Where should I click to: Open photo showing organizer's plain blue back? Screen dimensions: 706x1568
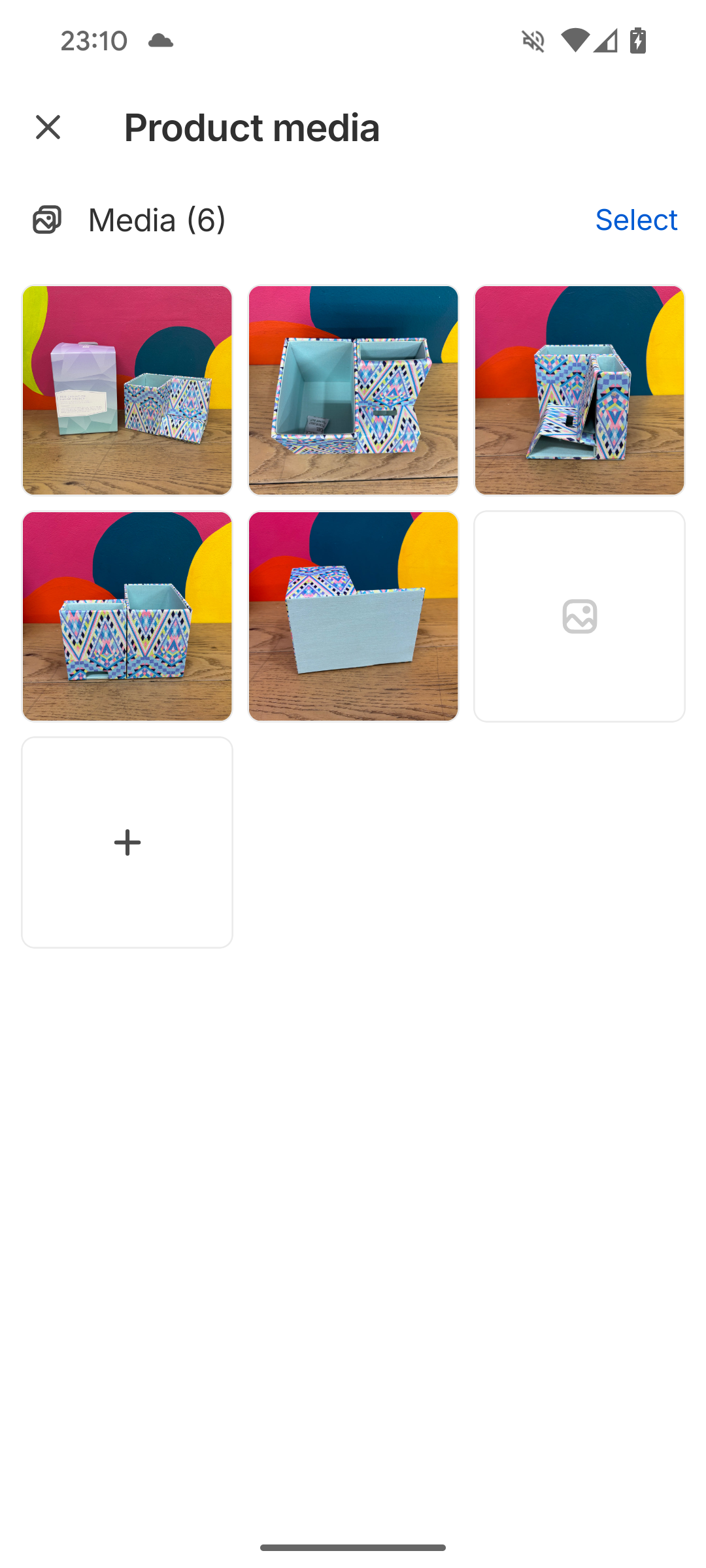click(353, 616)
